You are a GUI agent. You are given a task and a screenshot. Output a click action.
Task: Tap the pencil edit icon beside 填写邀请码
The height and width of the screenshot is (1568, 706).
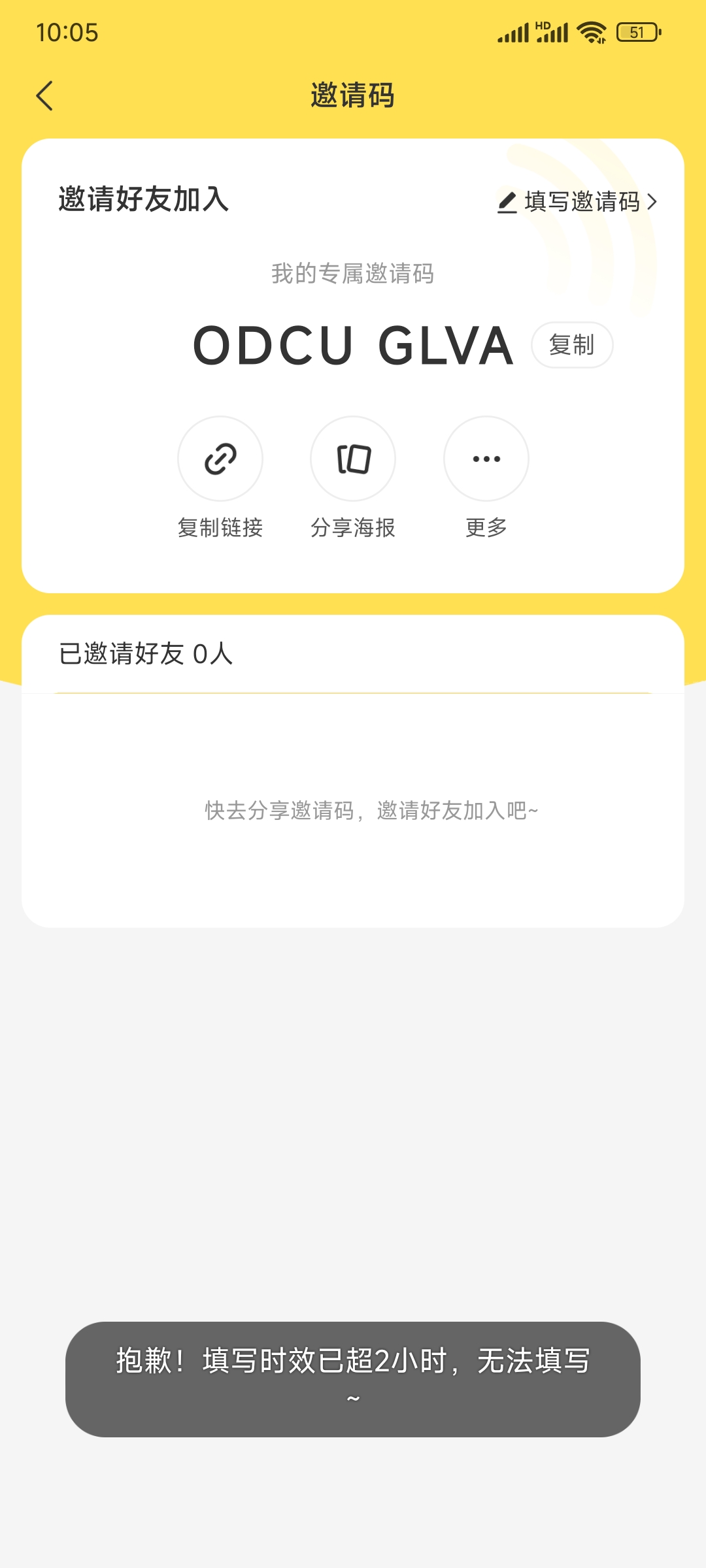(506, 203)
